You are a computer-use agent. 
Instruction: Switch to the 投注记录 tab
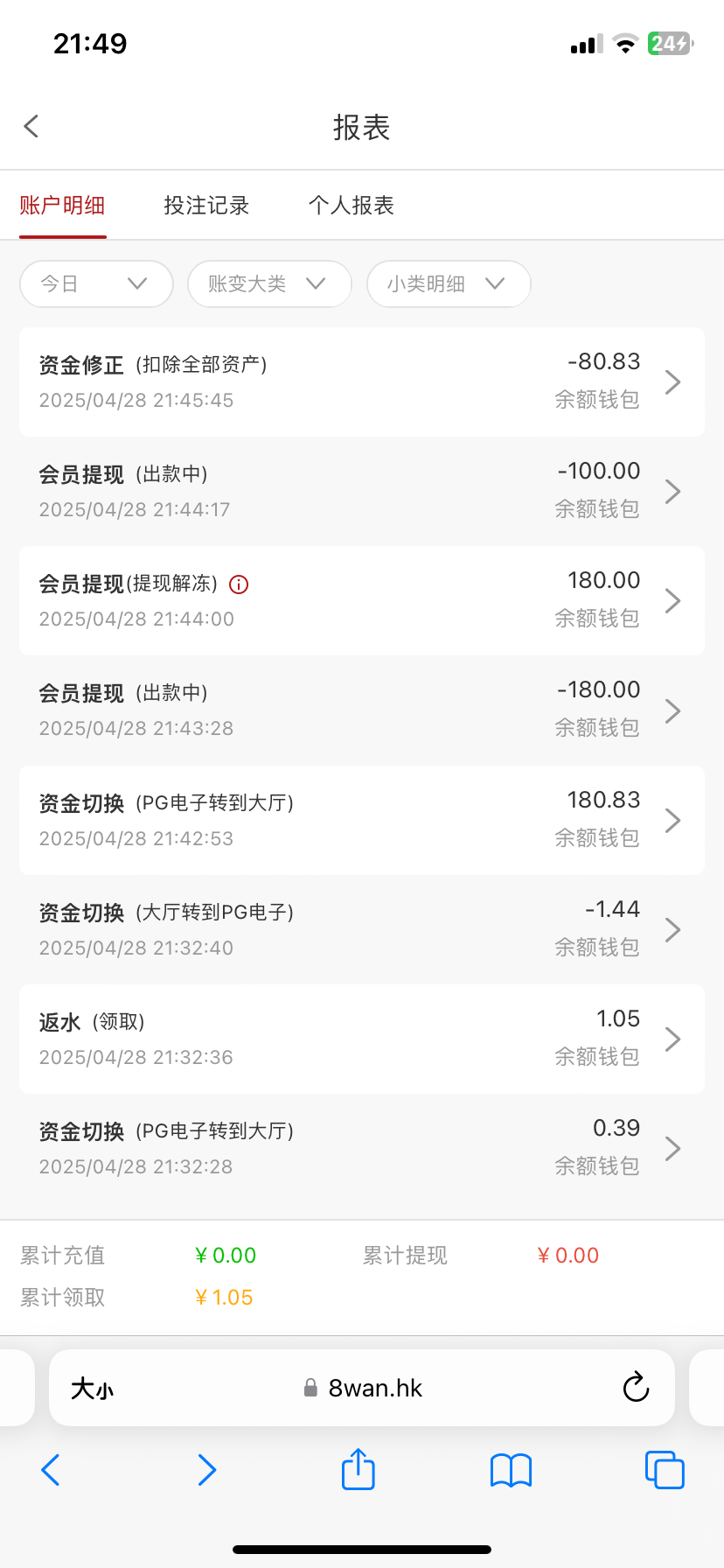coord(206,206)
